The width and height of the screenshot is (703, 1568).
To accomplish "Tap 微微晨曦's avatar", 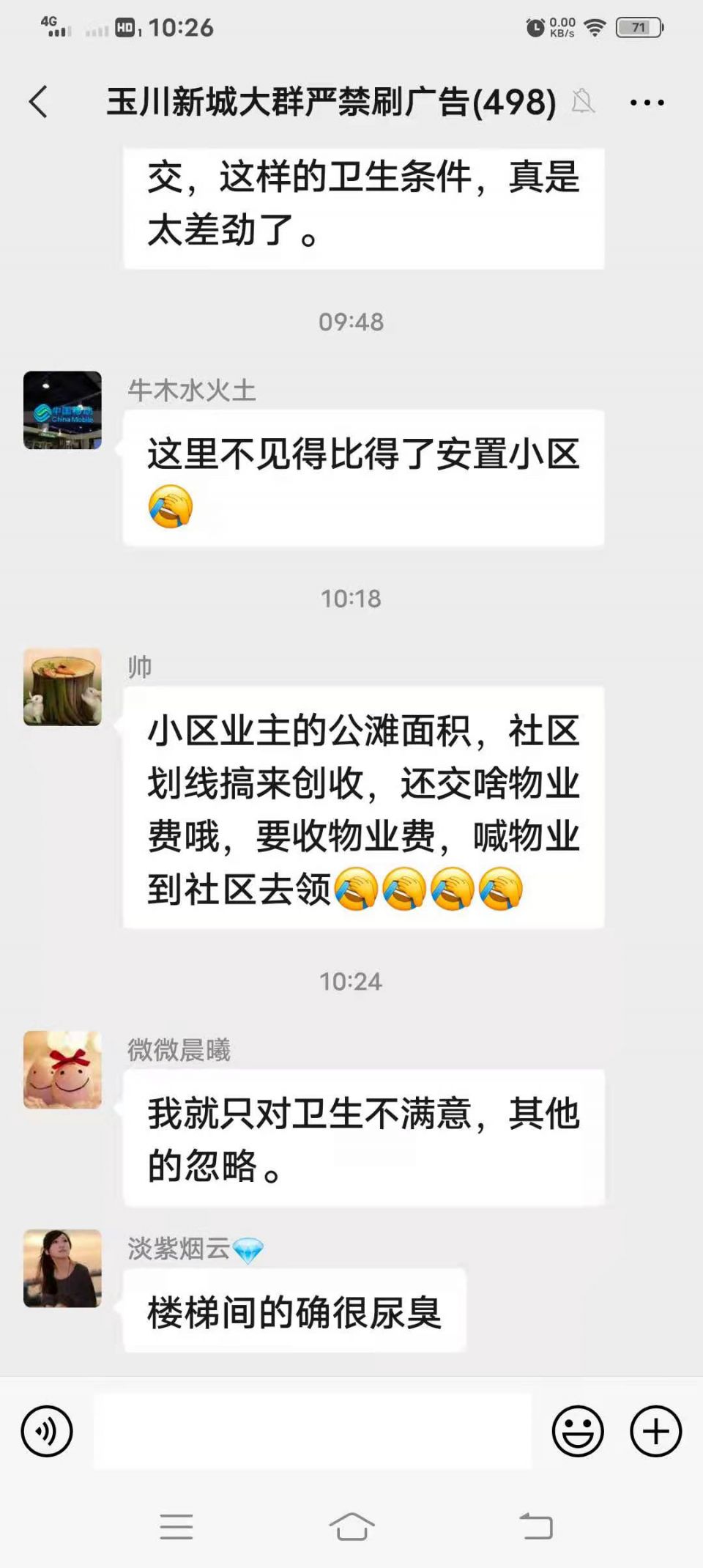I will click(62, 1069).
